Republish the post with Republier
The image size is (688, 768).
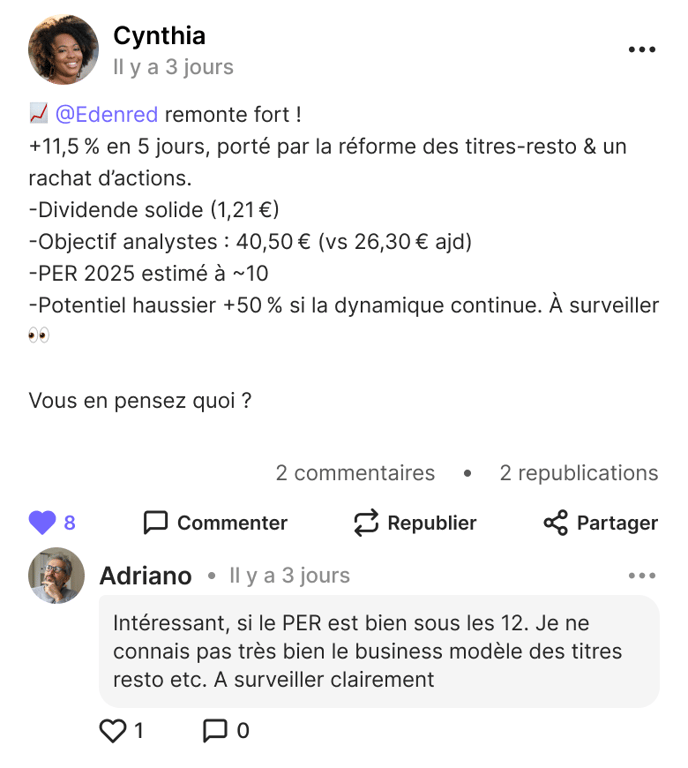point(414,522)
